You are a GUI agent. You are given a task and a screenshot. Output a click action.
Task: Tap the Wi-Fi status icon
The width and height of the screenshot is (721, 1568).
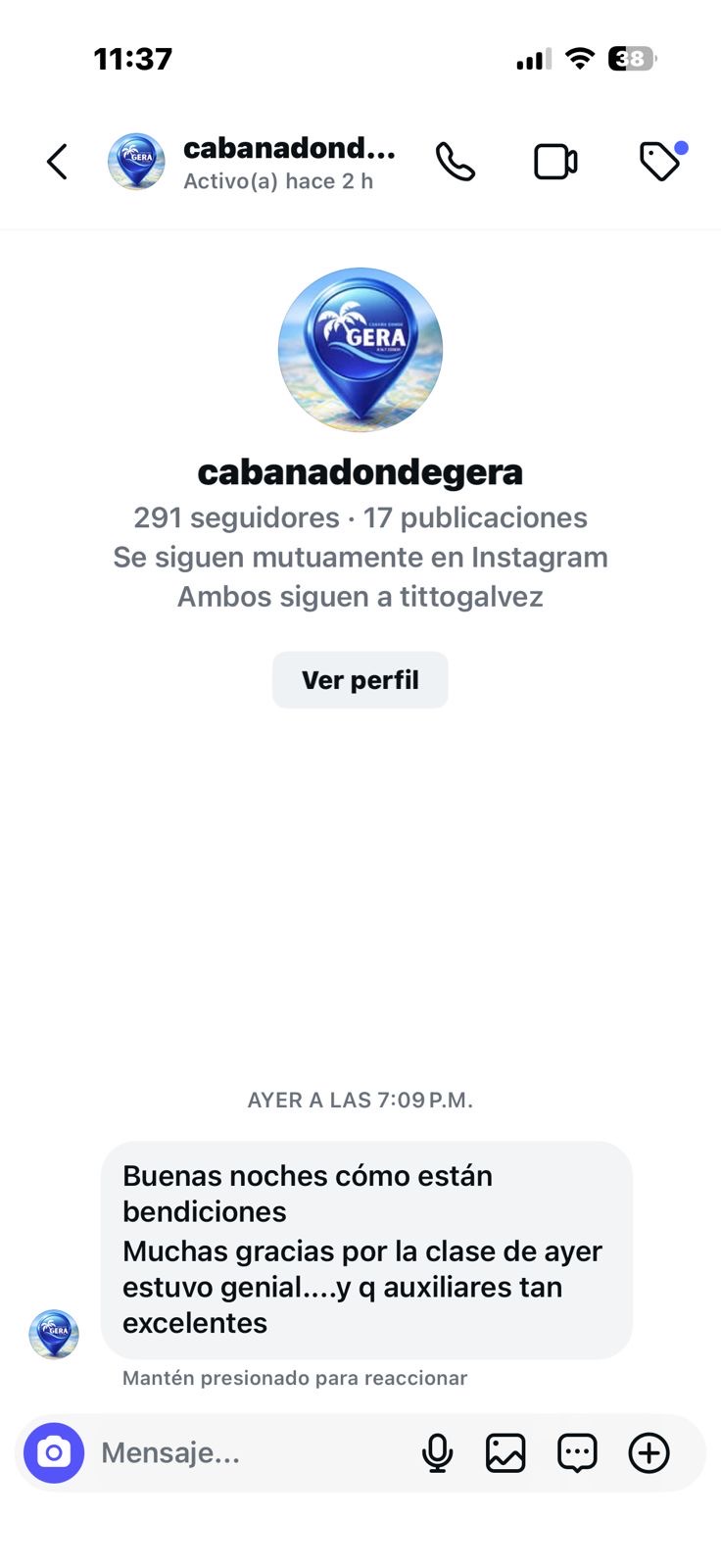coord(580,59)
